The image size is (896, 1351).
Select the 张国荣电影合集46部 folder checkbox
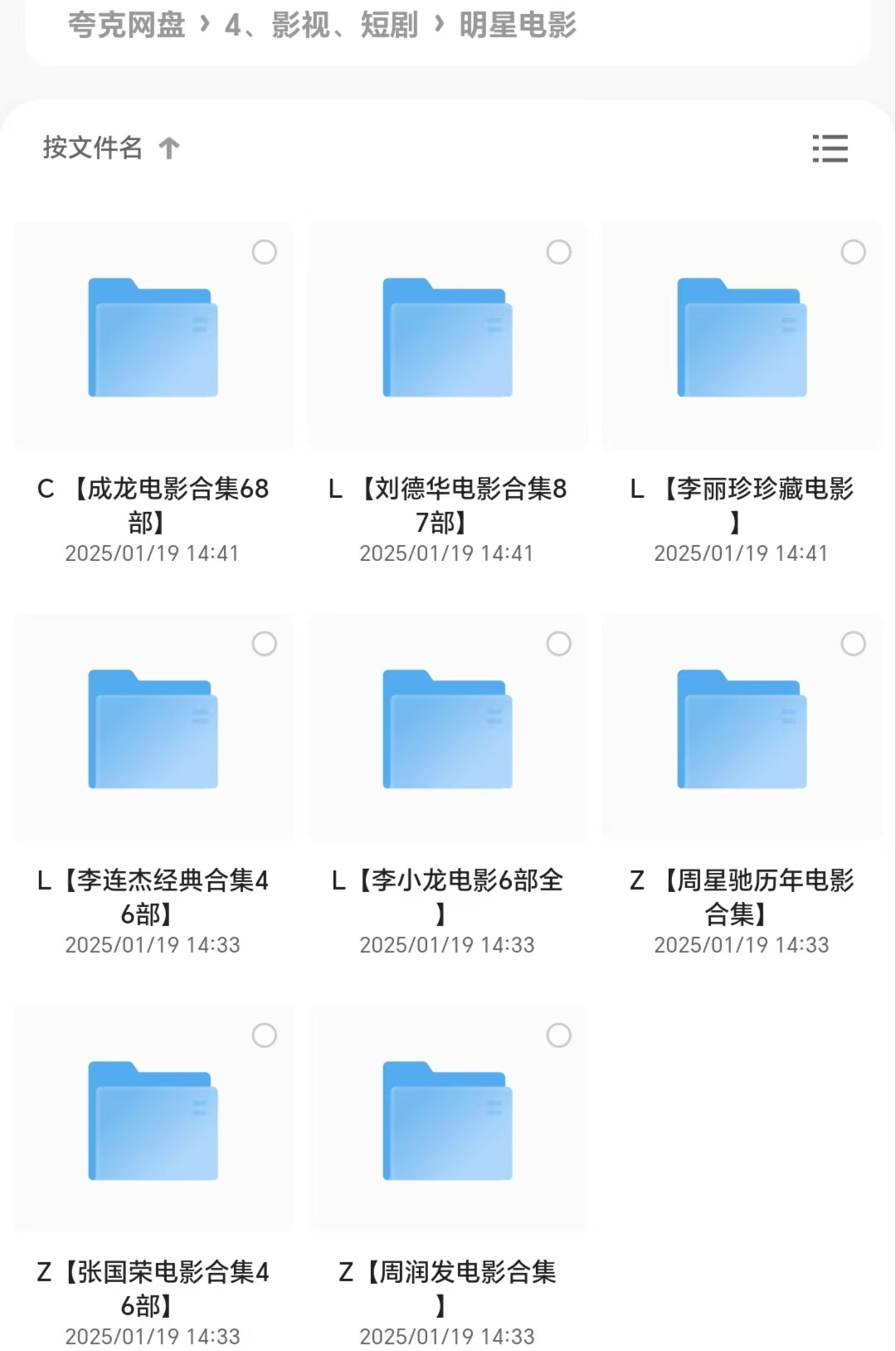click(x=265, y=1036)
